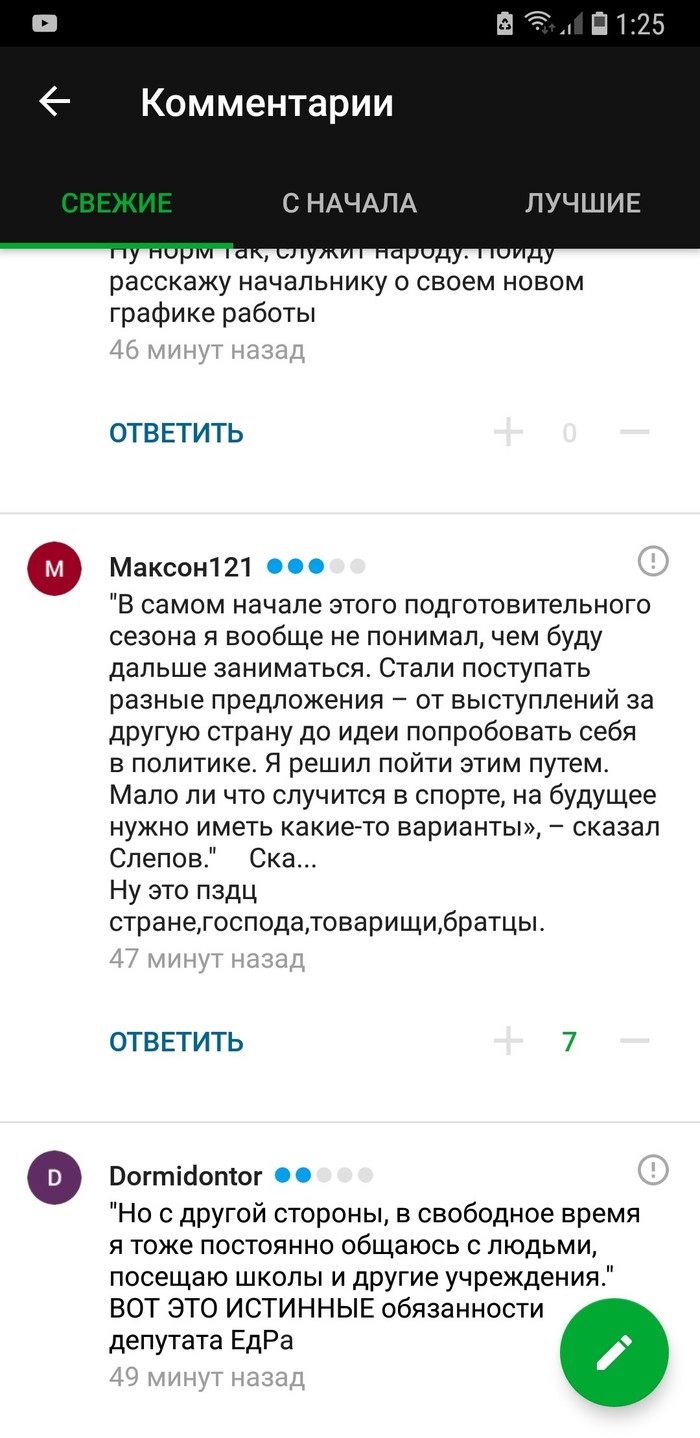The width and height of the screenshot is (700, 1438).
Task: Downvote Максон121's comment
Action: (x=635, y=1042)
